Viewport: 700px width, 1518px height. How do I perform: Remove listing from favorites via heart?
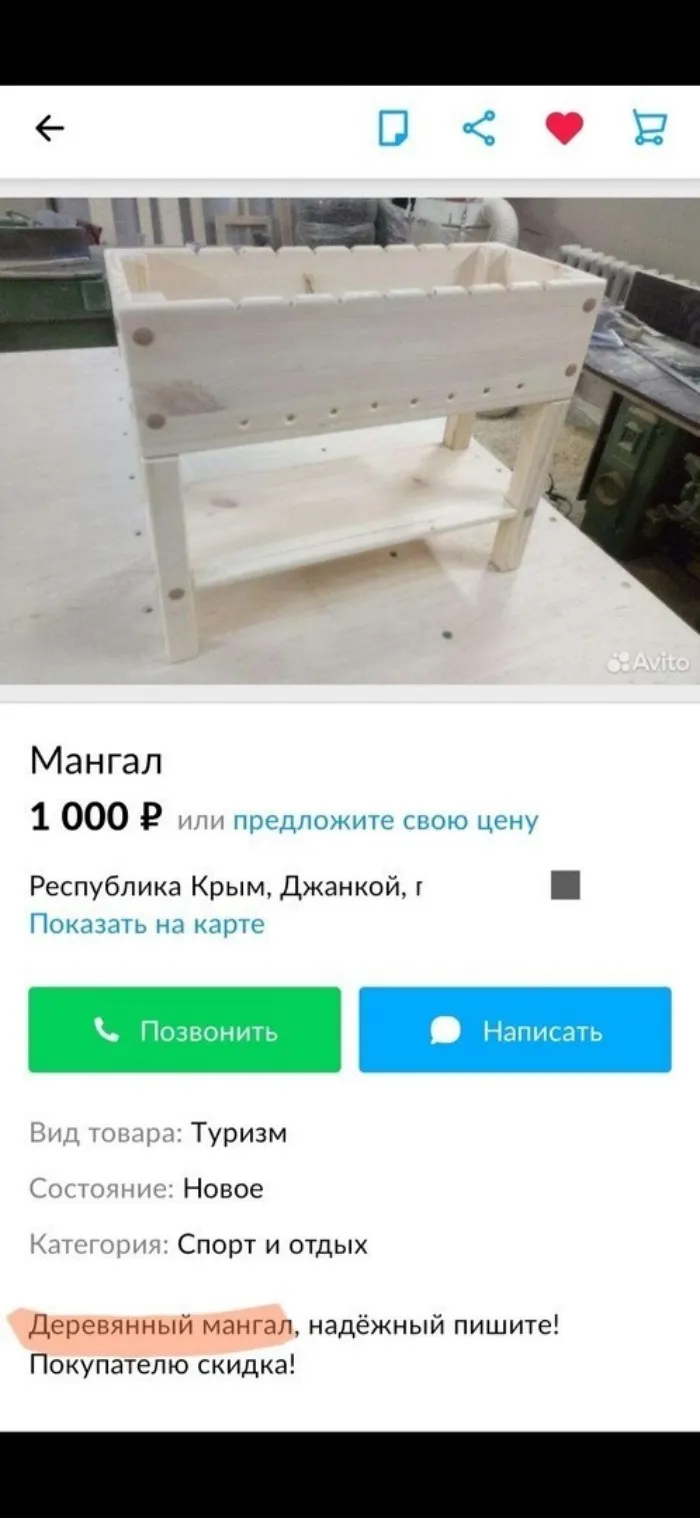coord(564,128)
